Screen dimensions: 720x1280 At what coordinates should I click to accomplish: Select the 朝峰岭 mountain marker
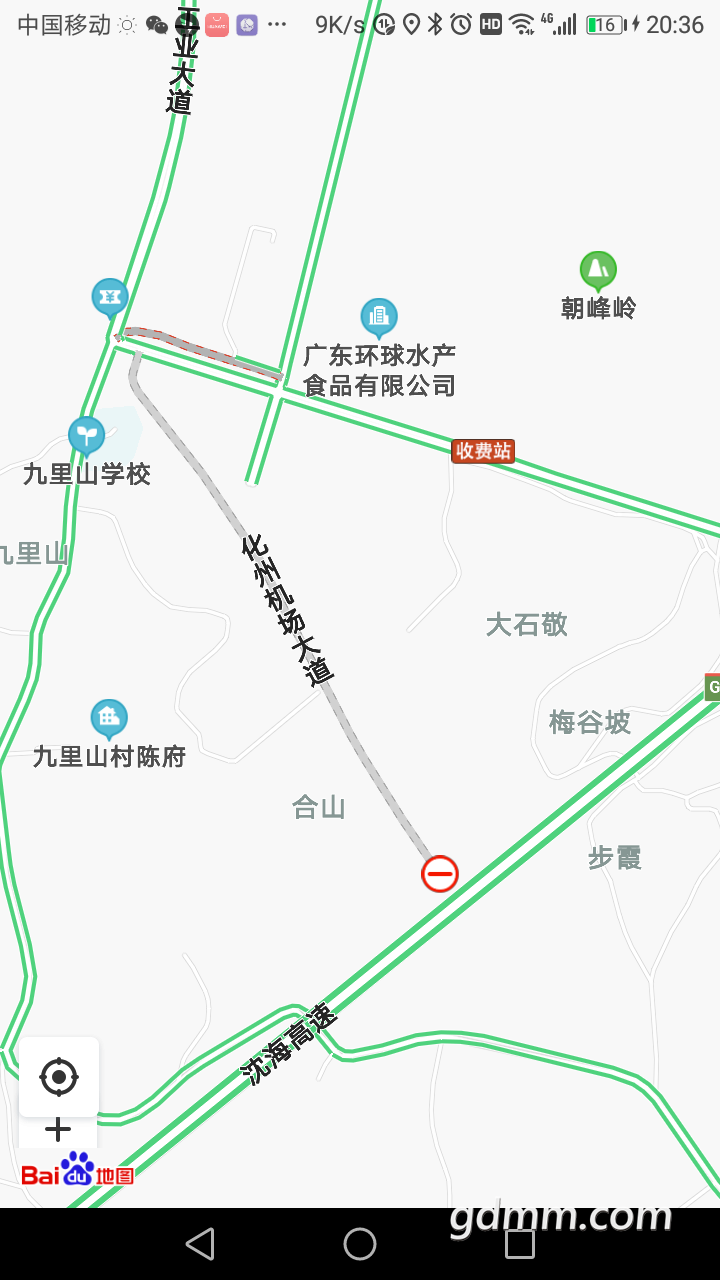[598, 270]
